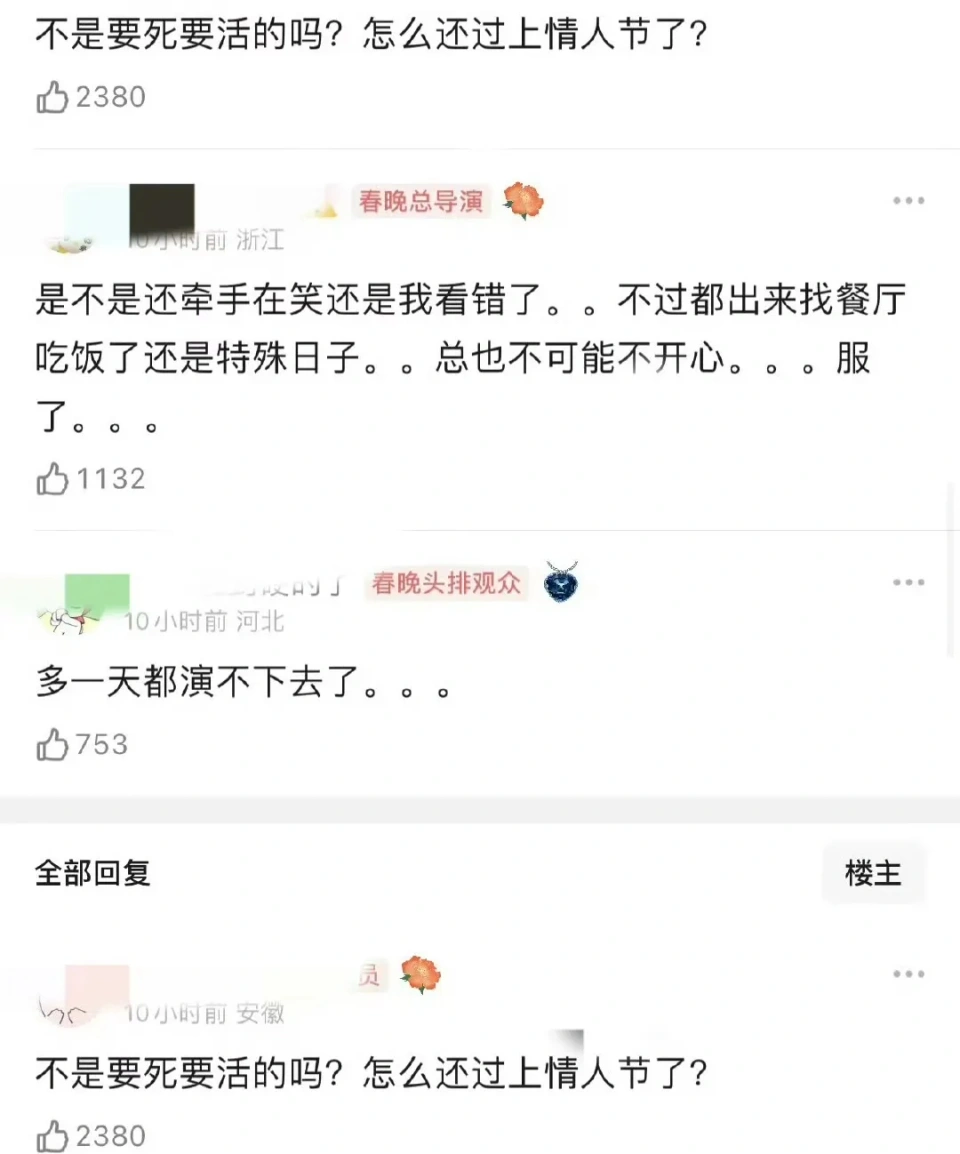Open overflow menu on the 浙江 comment
Screen dimensions: 960x1154
pyautogui.click(x=908, y=201)
